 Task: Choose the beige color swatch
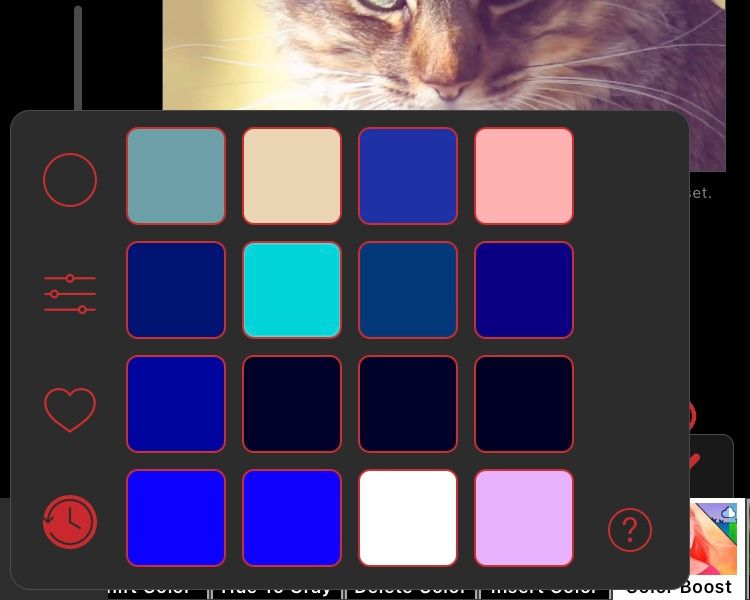point(292,176)
